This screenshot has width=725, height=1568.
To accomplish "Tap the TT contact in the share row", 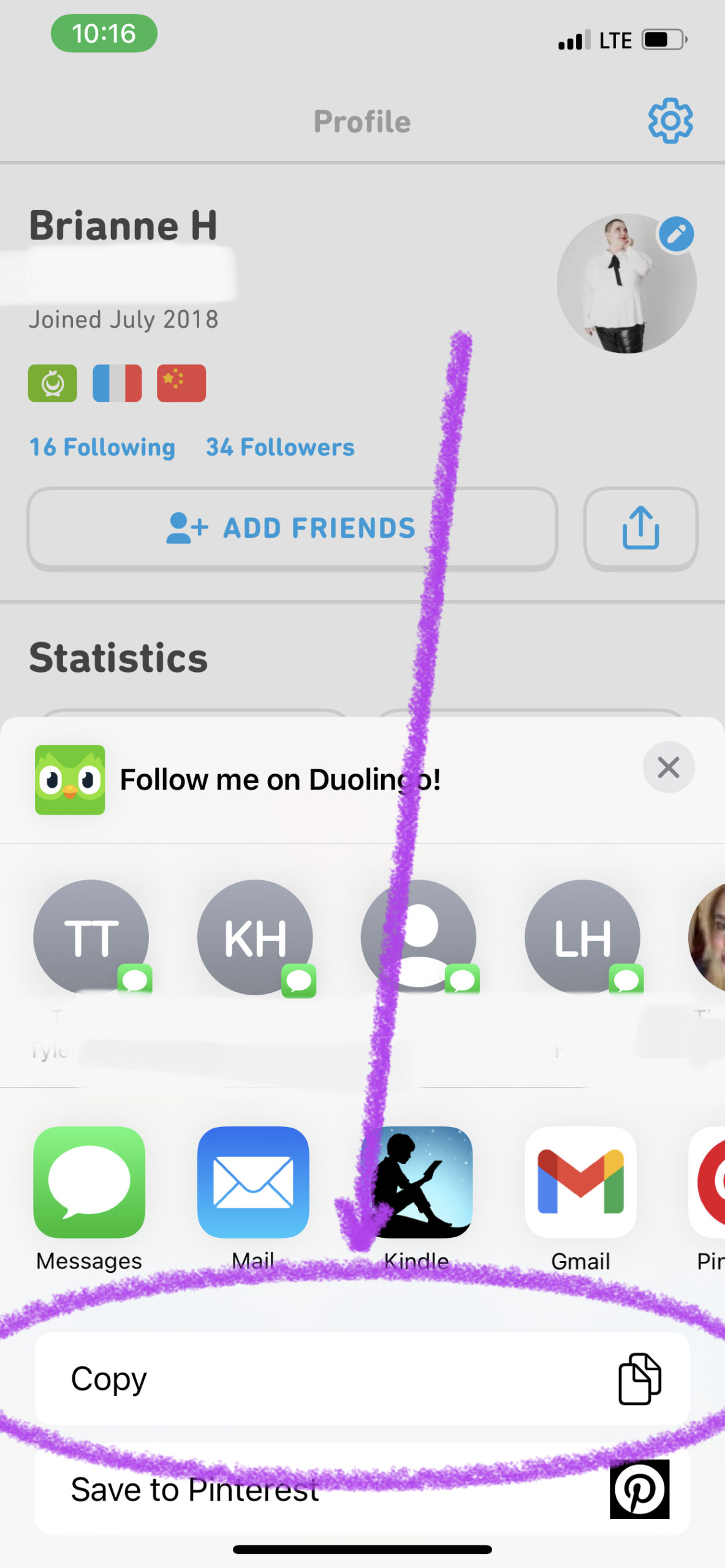I will click(91, 936).
